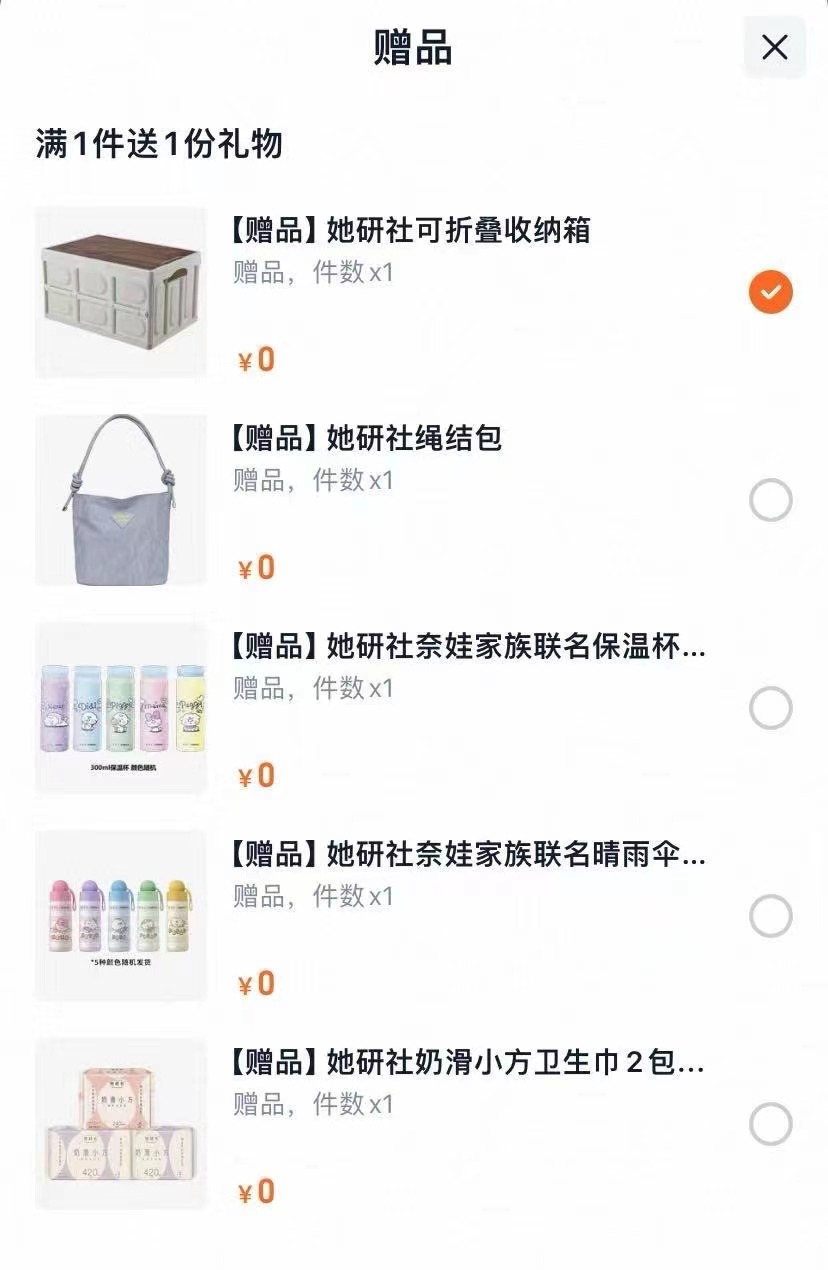Screen dimensions: 828x1270
Task: Select the radio button for the 晴雨伞 gift
Action: 768,915
